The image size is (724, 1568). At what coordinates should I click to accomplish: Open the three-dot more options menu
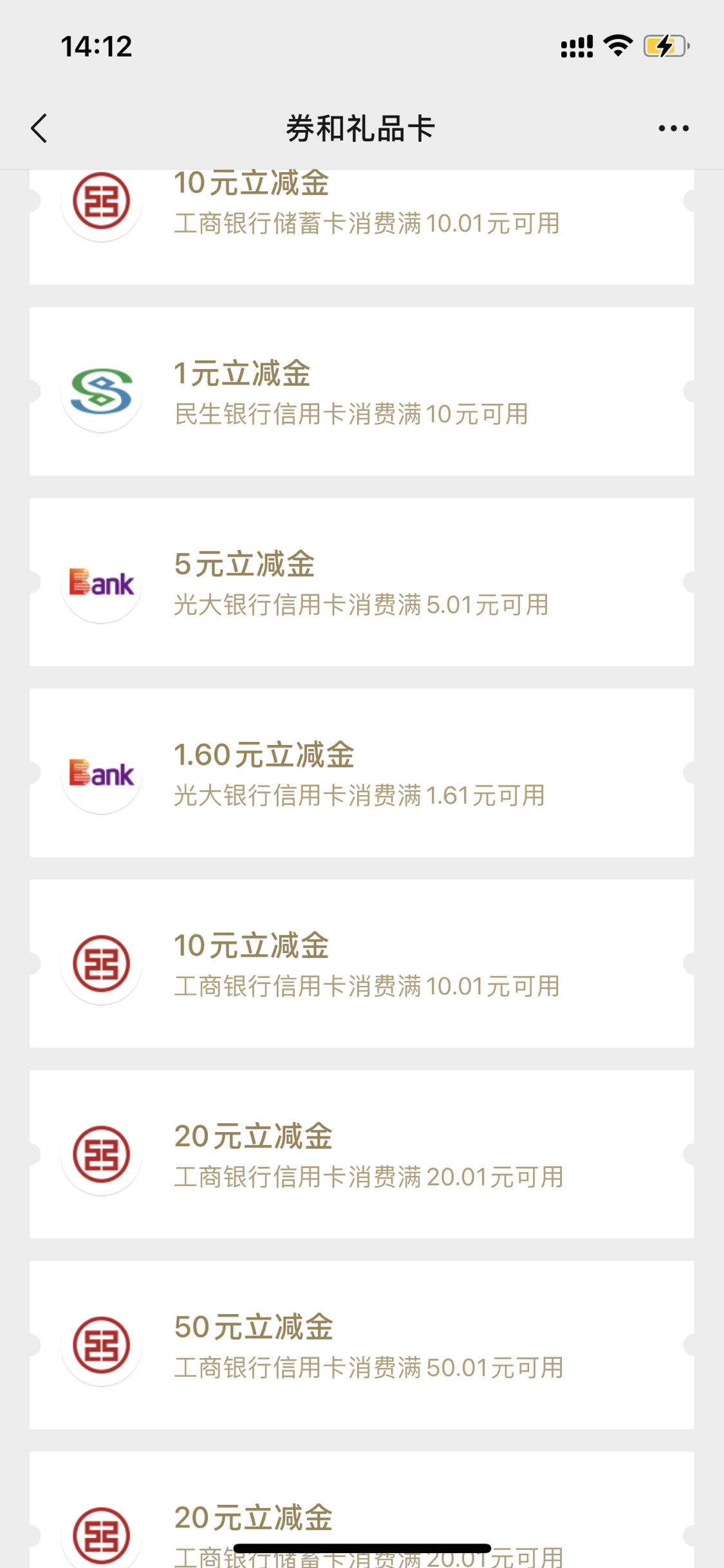pyautogui.click(x=673, y=128)
